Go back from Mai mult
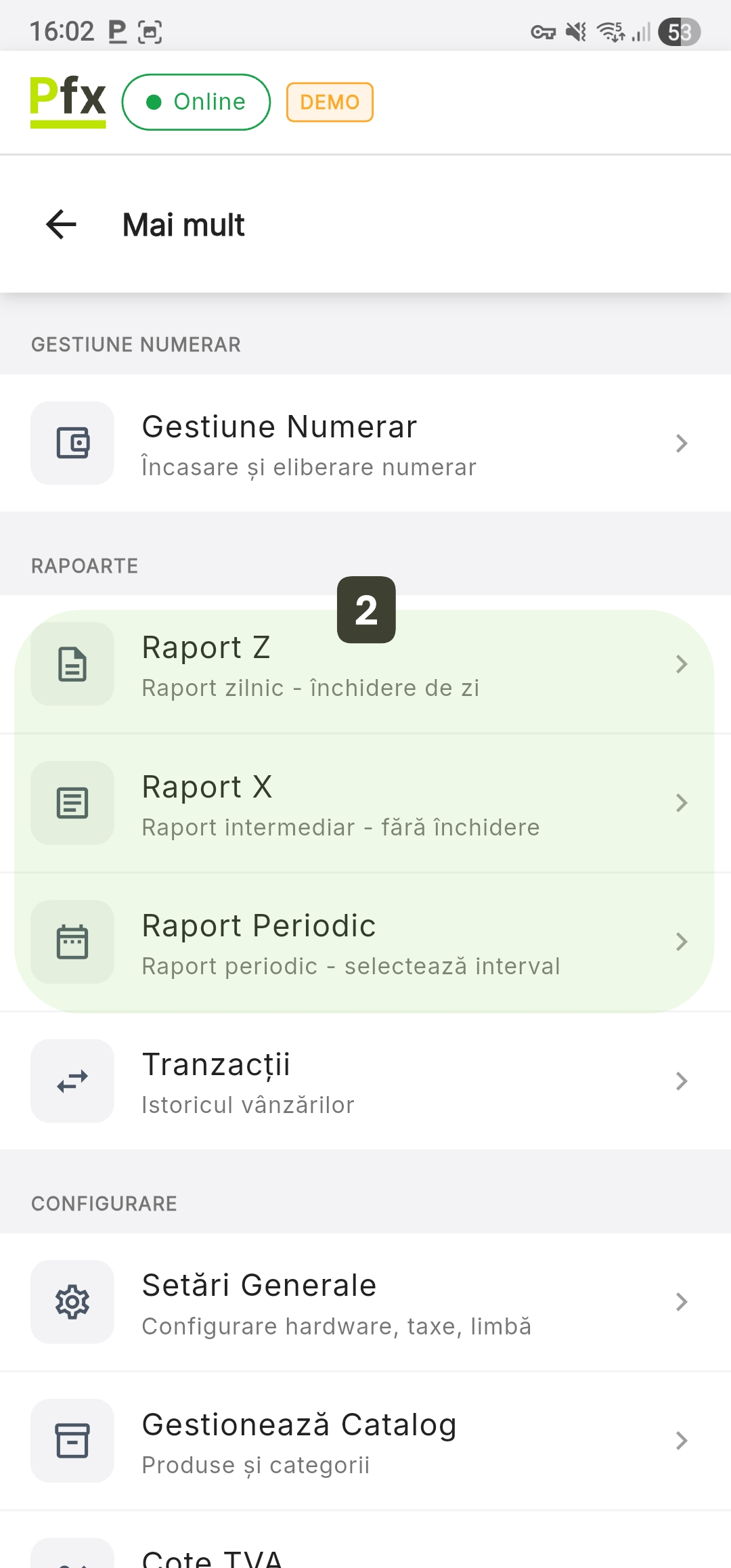The height and width of the screenshot is (1568, 731). pyautogui.click(x=61, y=225)
